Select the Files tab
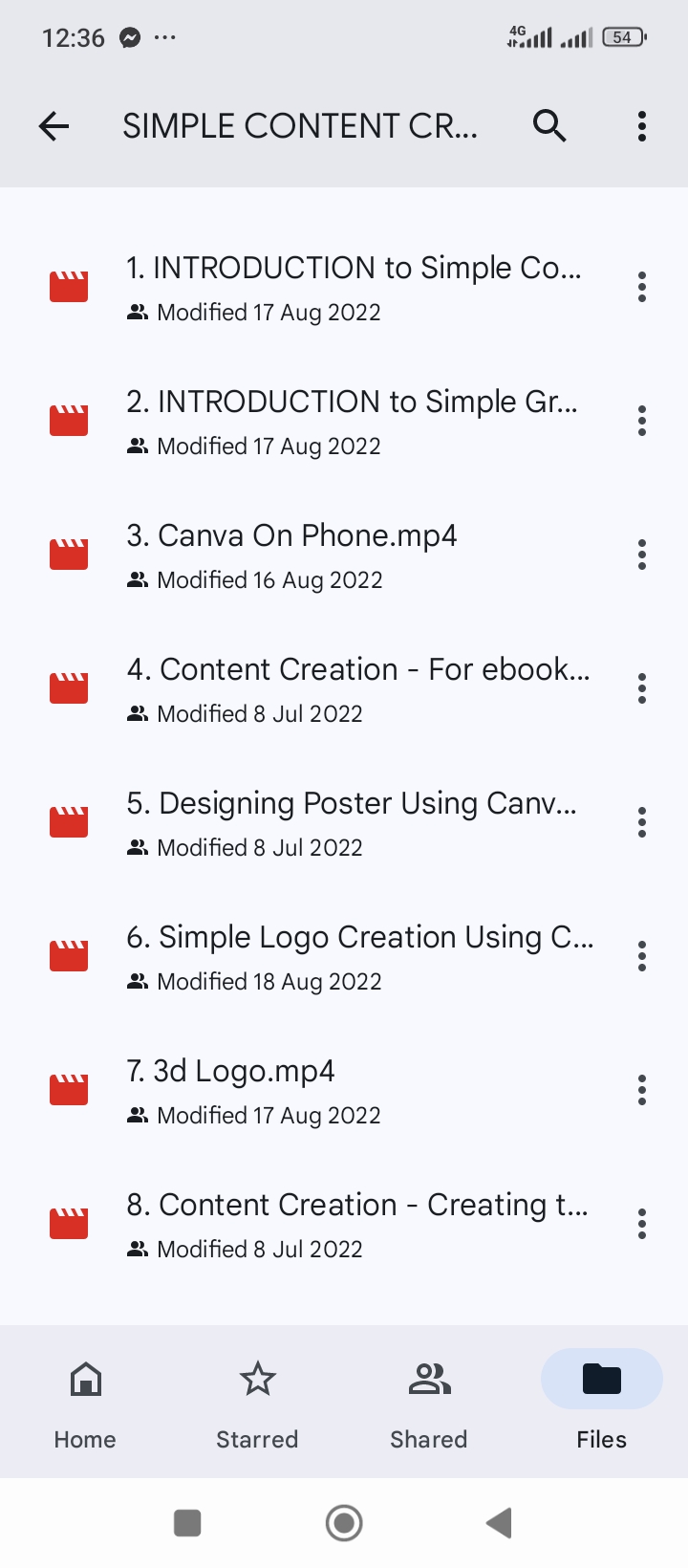This screenshot has height=1568, width=688. 601,1403
